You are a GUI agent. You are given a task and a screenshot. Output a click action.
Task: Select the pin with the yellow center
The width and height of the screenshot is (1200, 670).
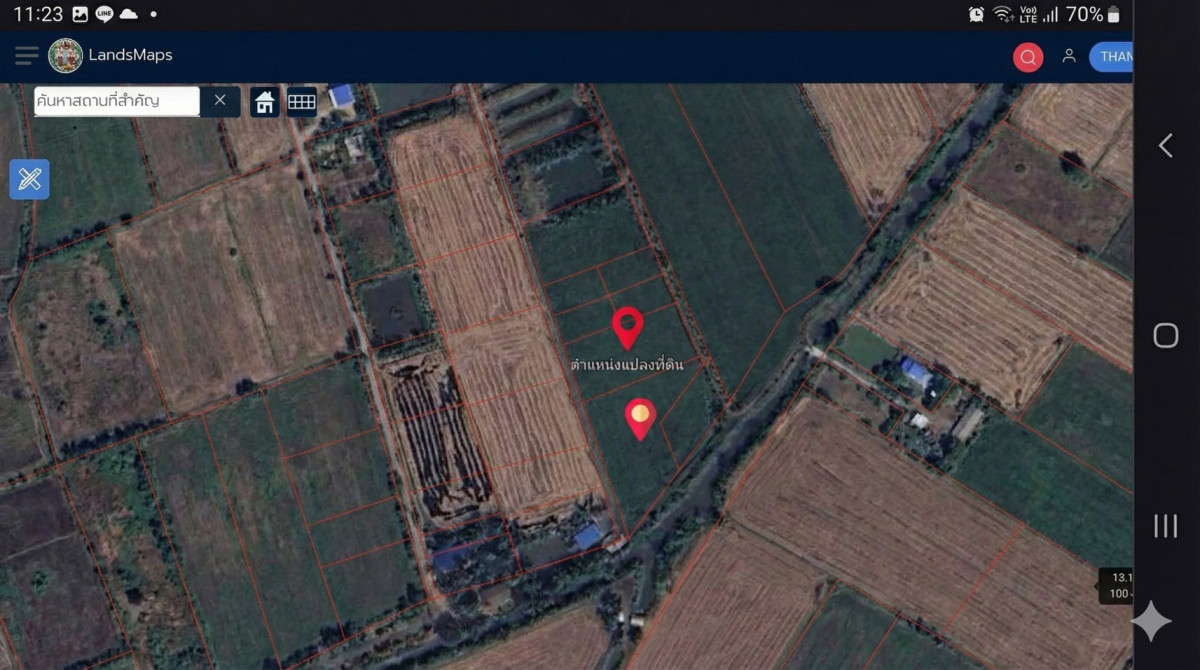[640, 417]
